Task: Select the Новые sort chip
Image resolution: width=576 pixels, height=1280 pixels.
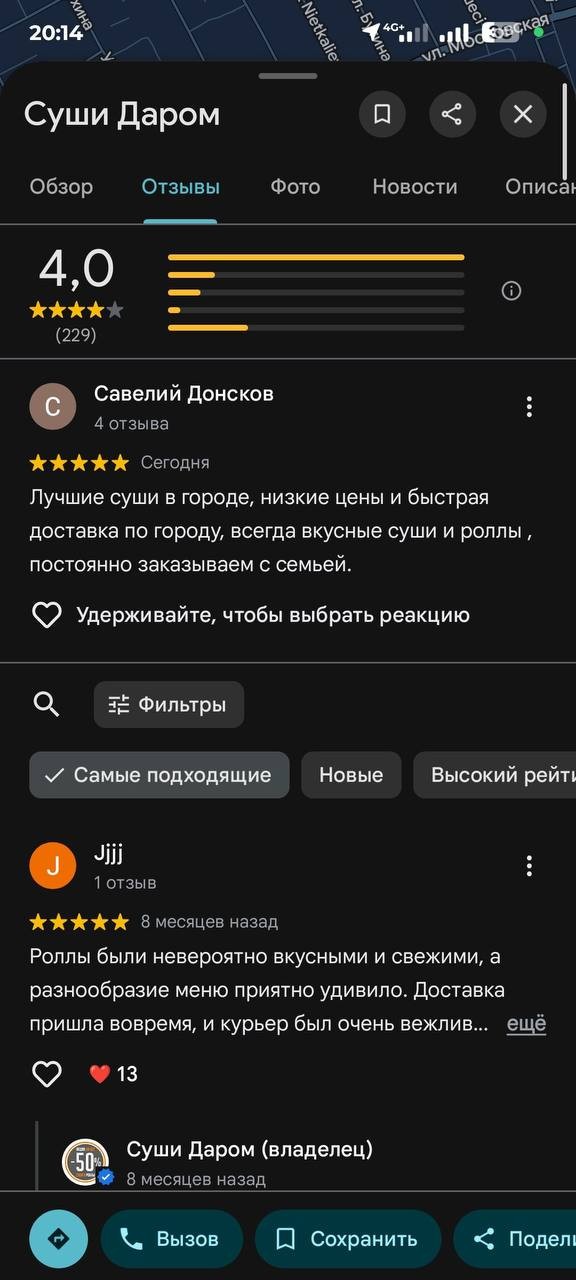Action: click(351, 775)
